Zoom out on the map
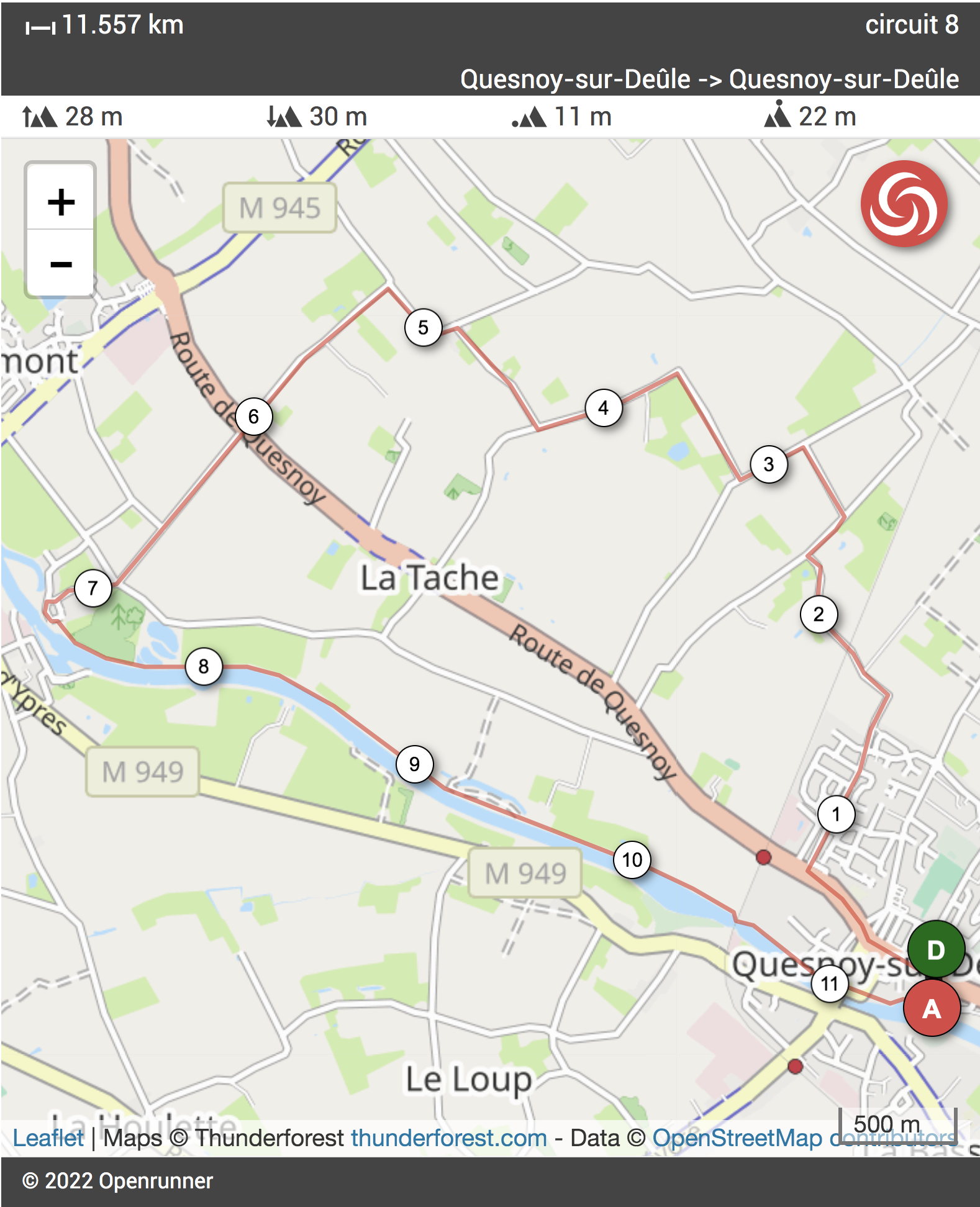The height and width of the screenshot is (1207, 980). pos(61,264)
